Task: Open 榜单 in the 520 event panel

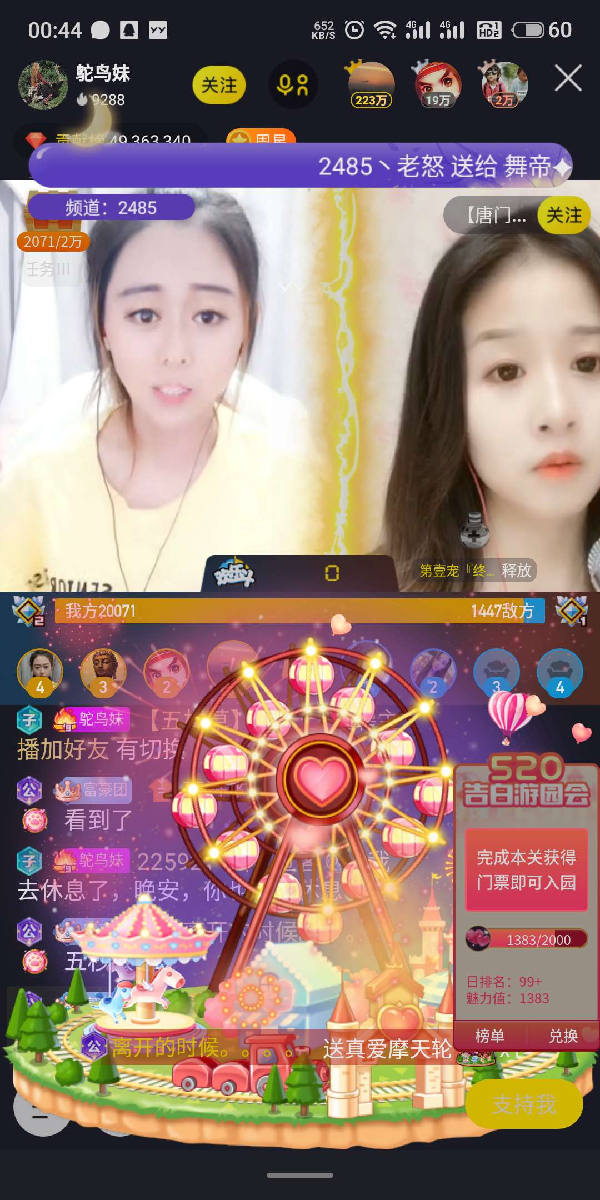Action: point(490,1035)
